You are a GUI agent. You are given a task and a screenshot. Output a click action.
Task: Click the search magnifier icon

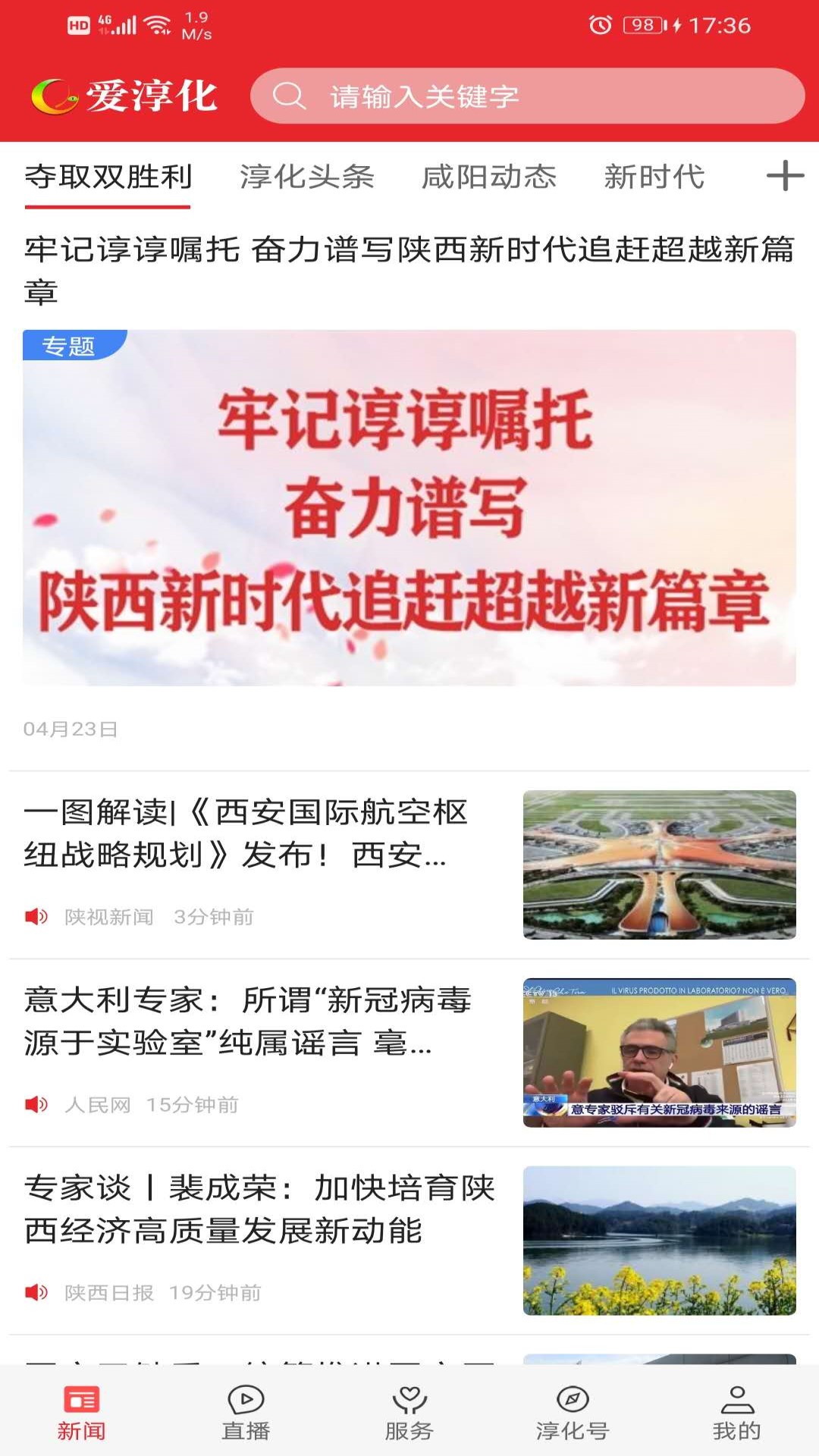[290, 96]
